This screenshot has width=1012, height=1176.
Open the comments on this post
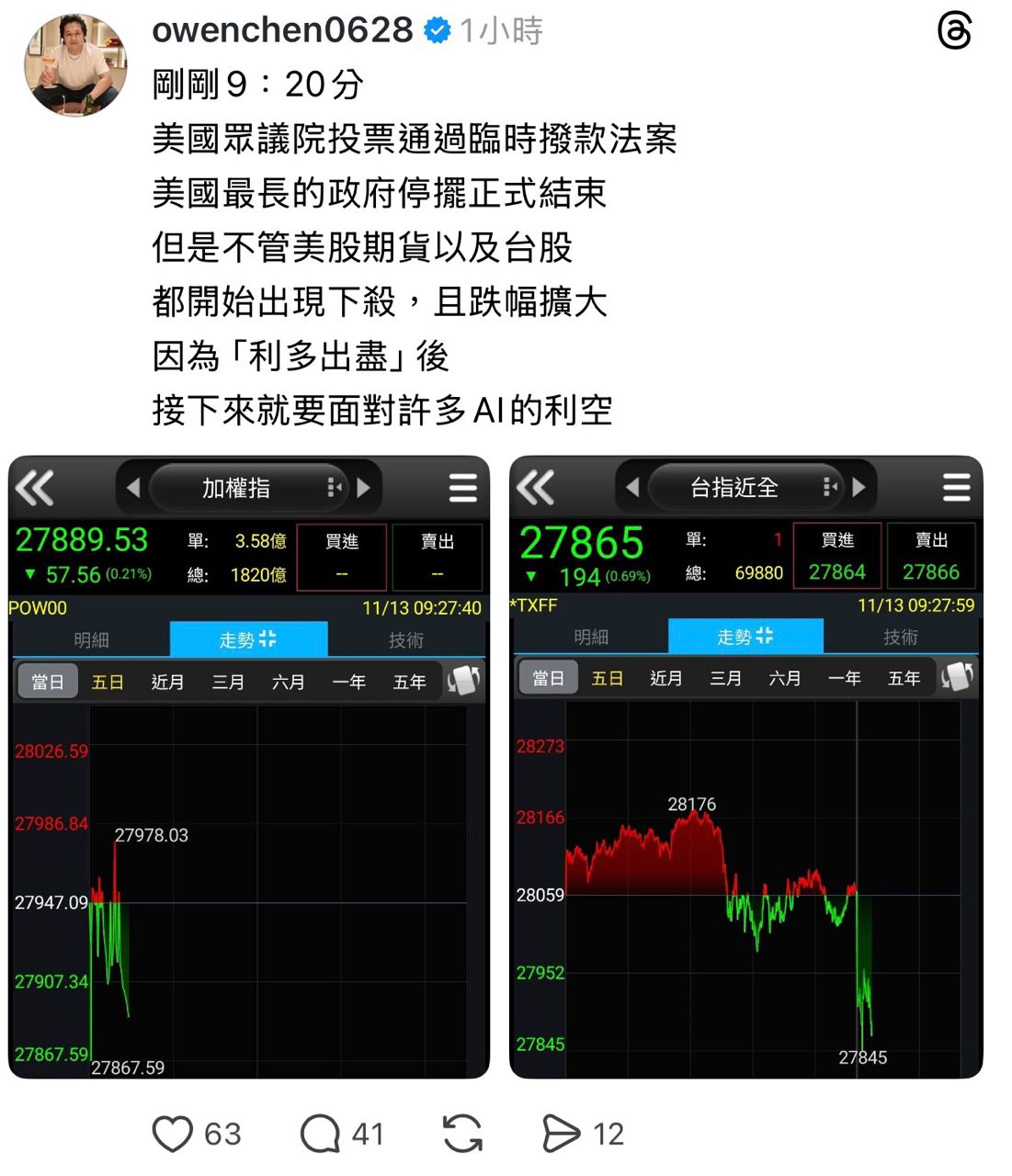(320, 1133)
